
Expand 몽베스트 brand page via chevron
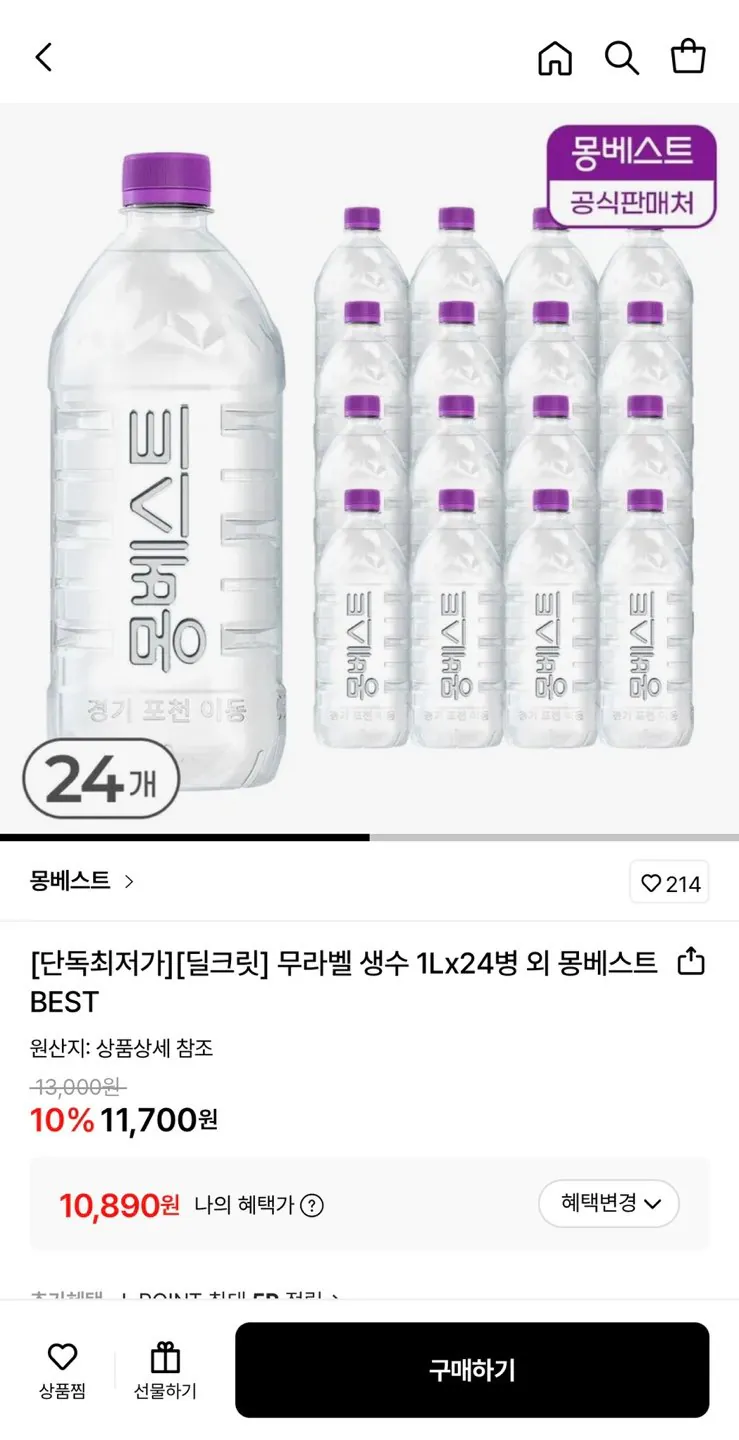[130, 882]
